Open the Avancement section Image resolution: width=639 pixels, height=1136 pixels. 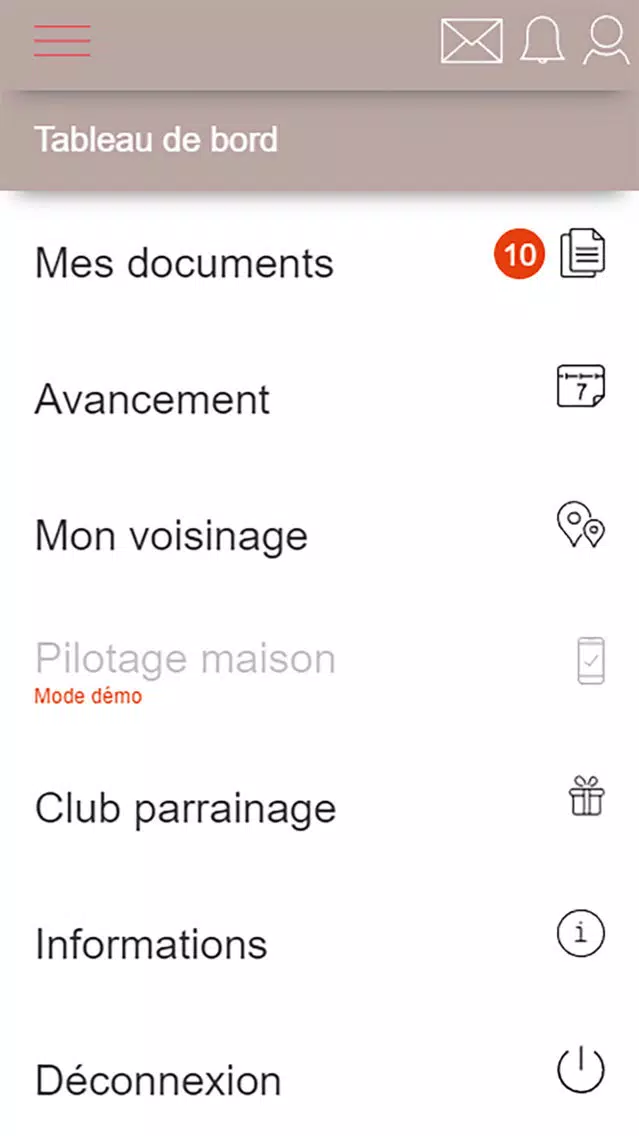click(320, 398)
